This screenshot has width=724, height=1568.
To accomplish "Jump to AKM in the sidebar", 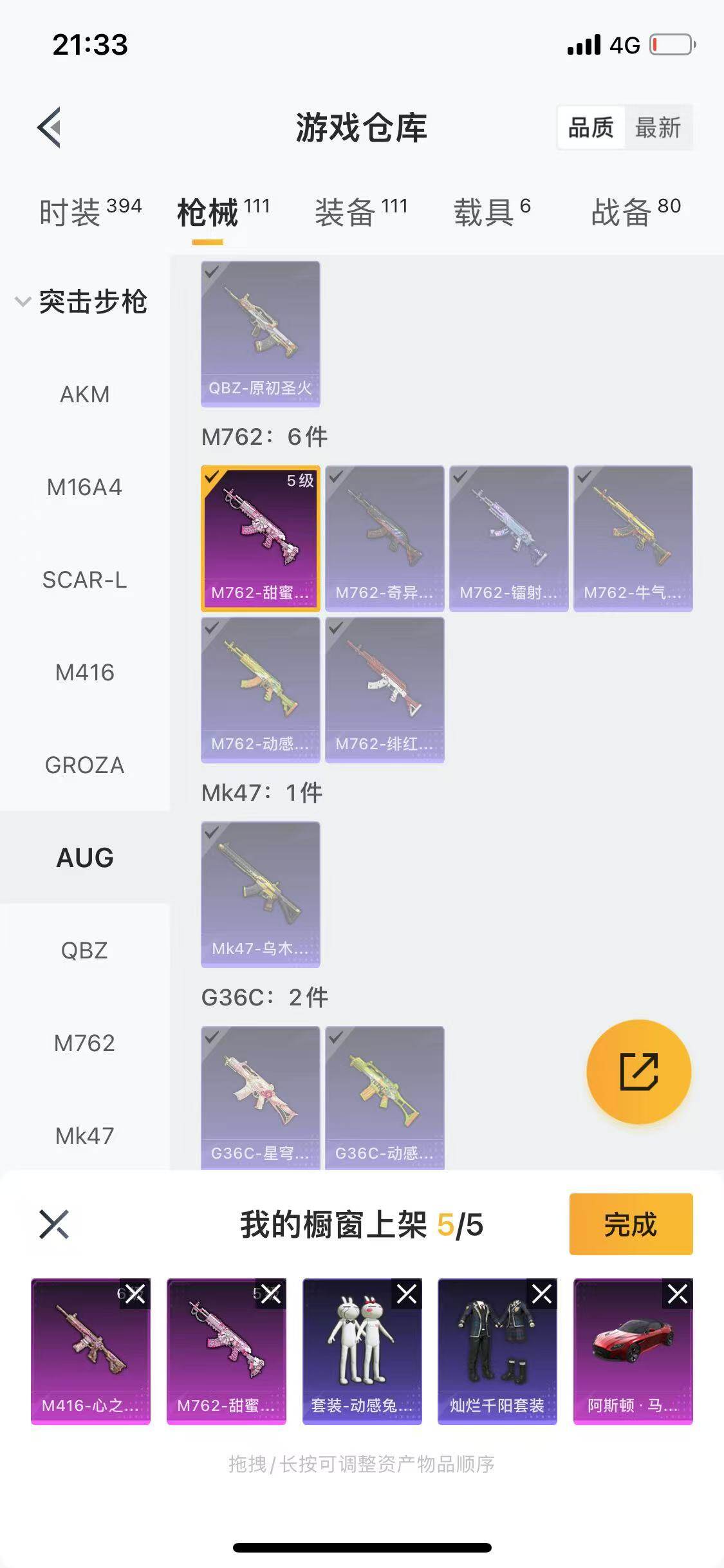I will pyautogui.click(x=84, y=395).
